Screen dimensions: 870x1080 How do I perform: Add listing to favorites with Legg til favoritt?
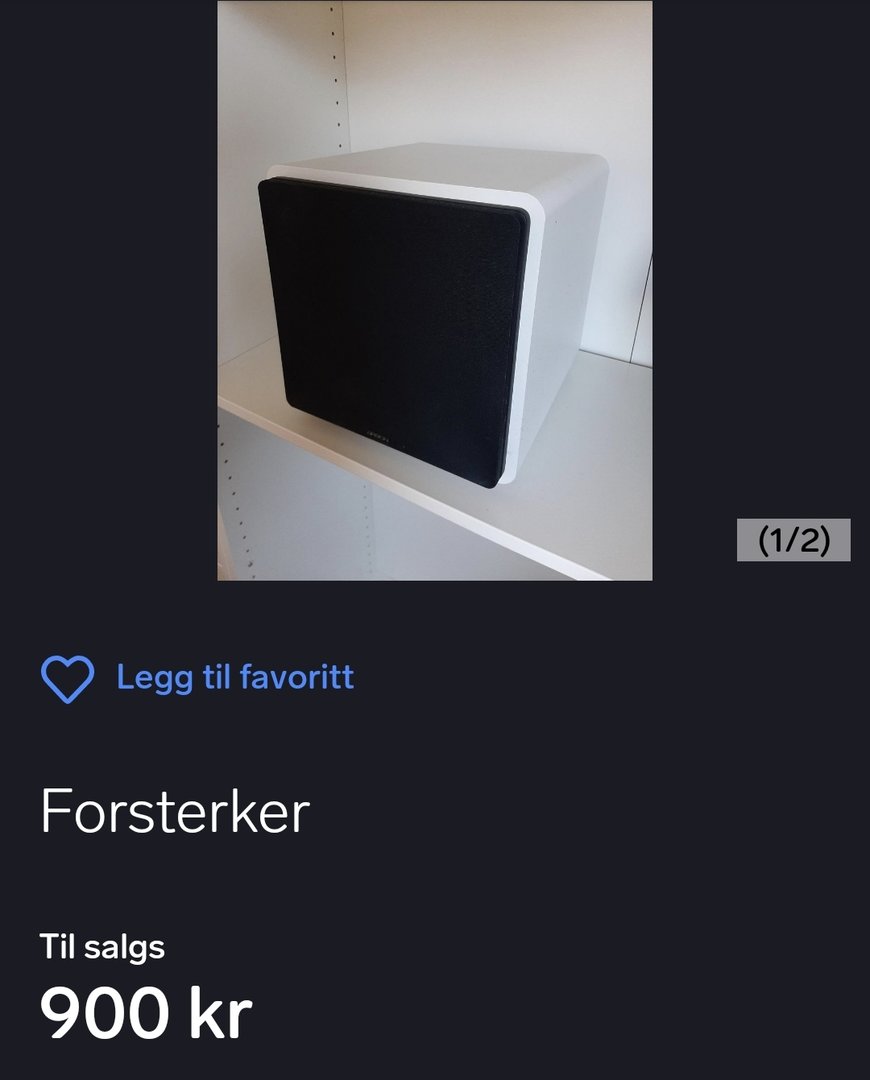[198, 678]
